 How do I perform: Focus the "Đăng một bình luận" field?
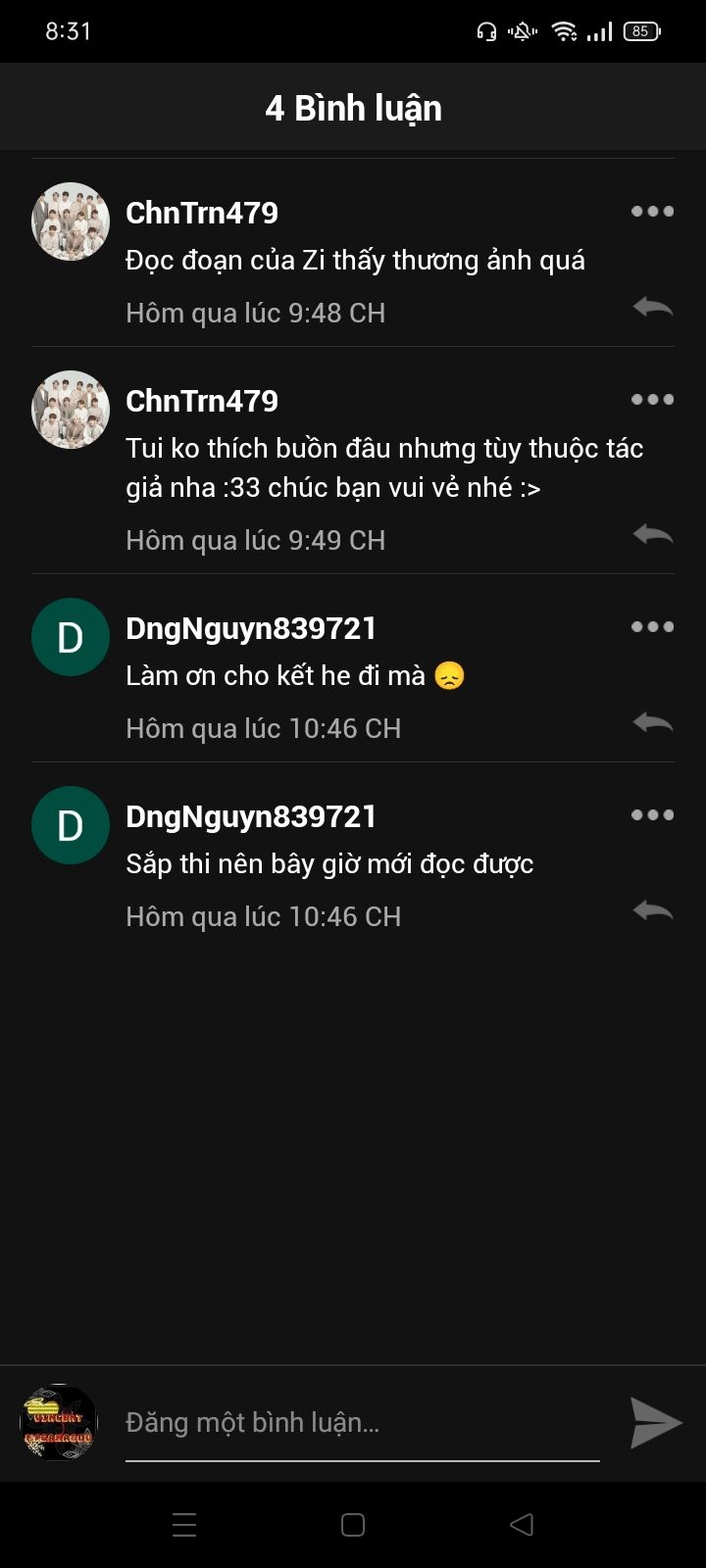point(362,1424)
